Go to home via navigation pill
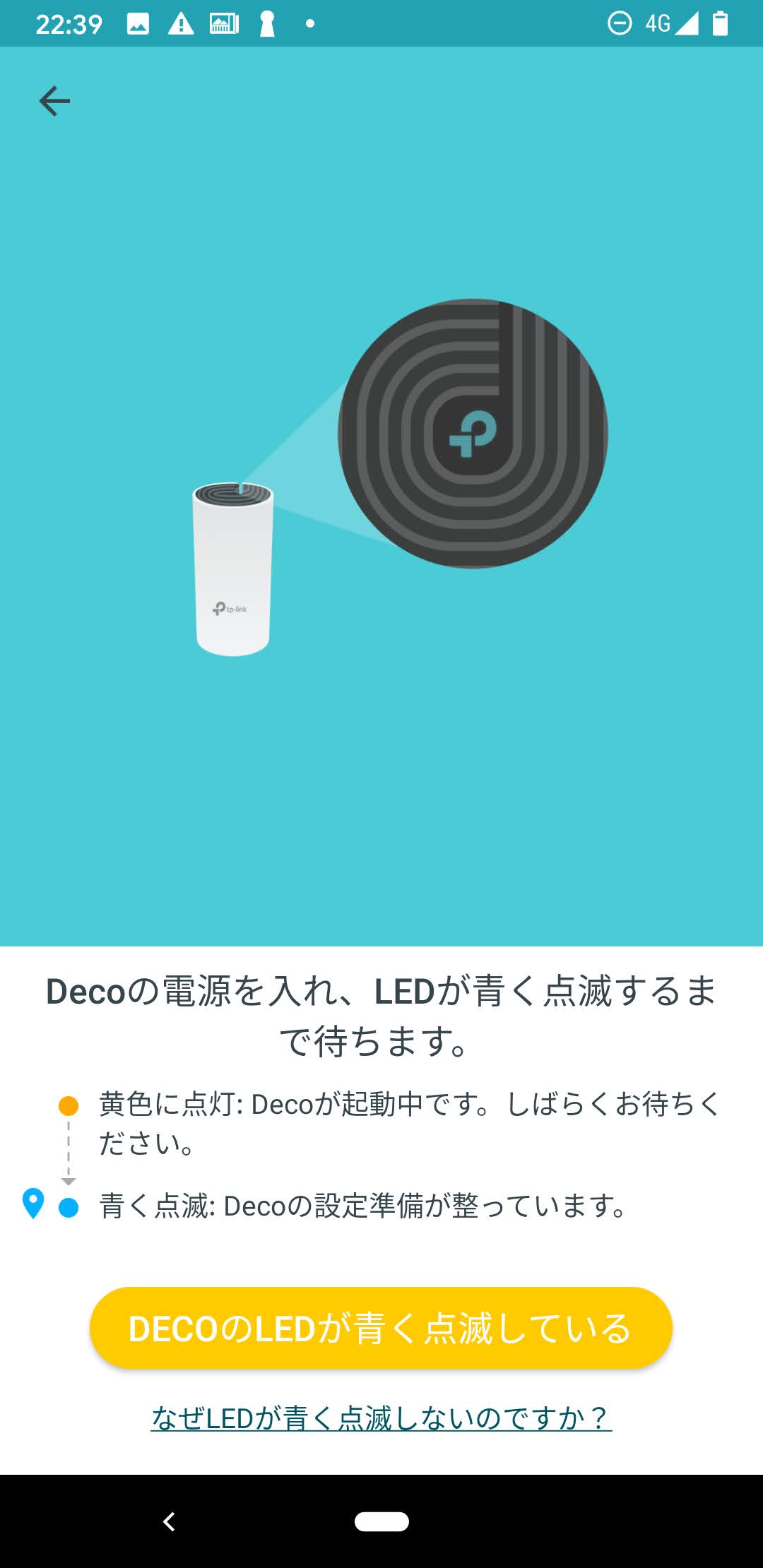 pos(381,1521)
